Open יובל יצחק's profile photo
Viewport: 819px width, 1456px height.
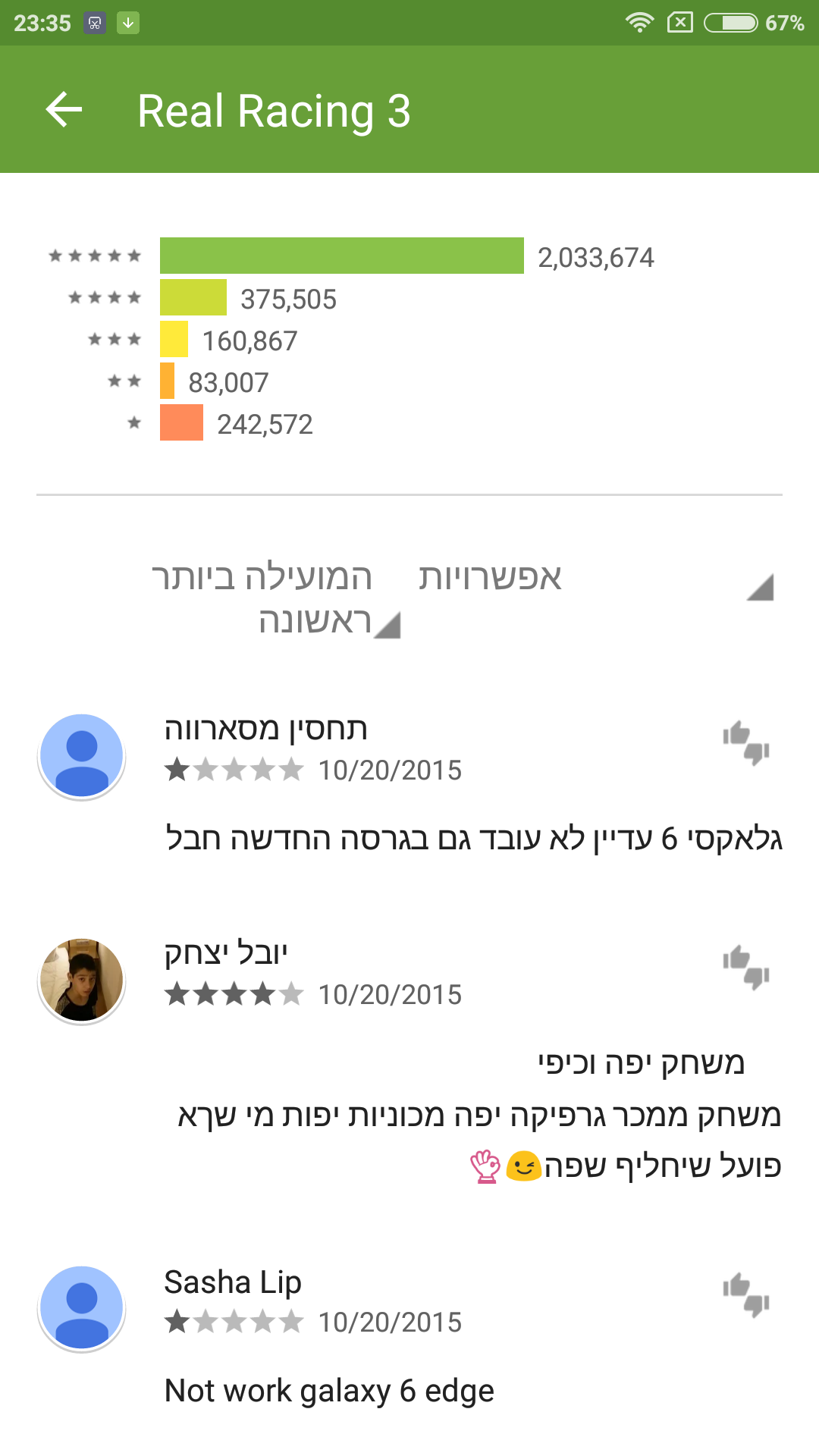[x=82, y=980]
